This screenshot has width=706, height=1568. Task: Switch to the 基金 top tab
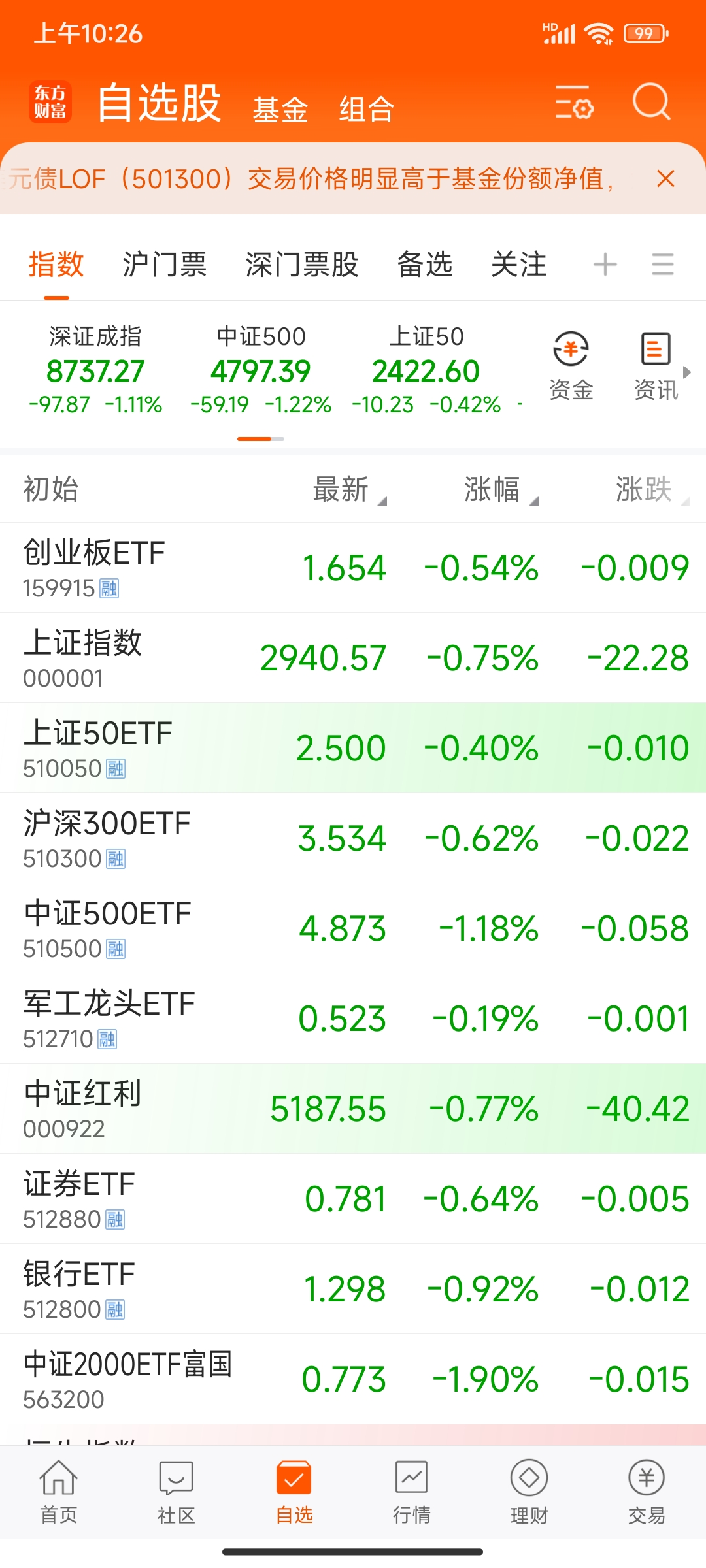[280, 108]
